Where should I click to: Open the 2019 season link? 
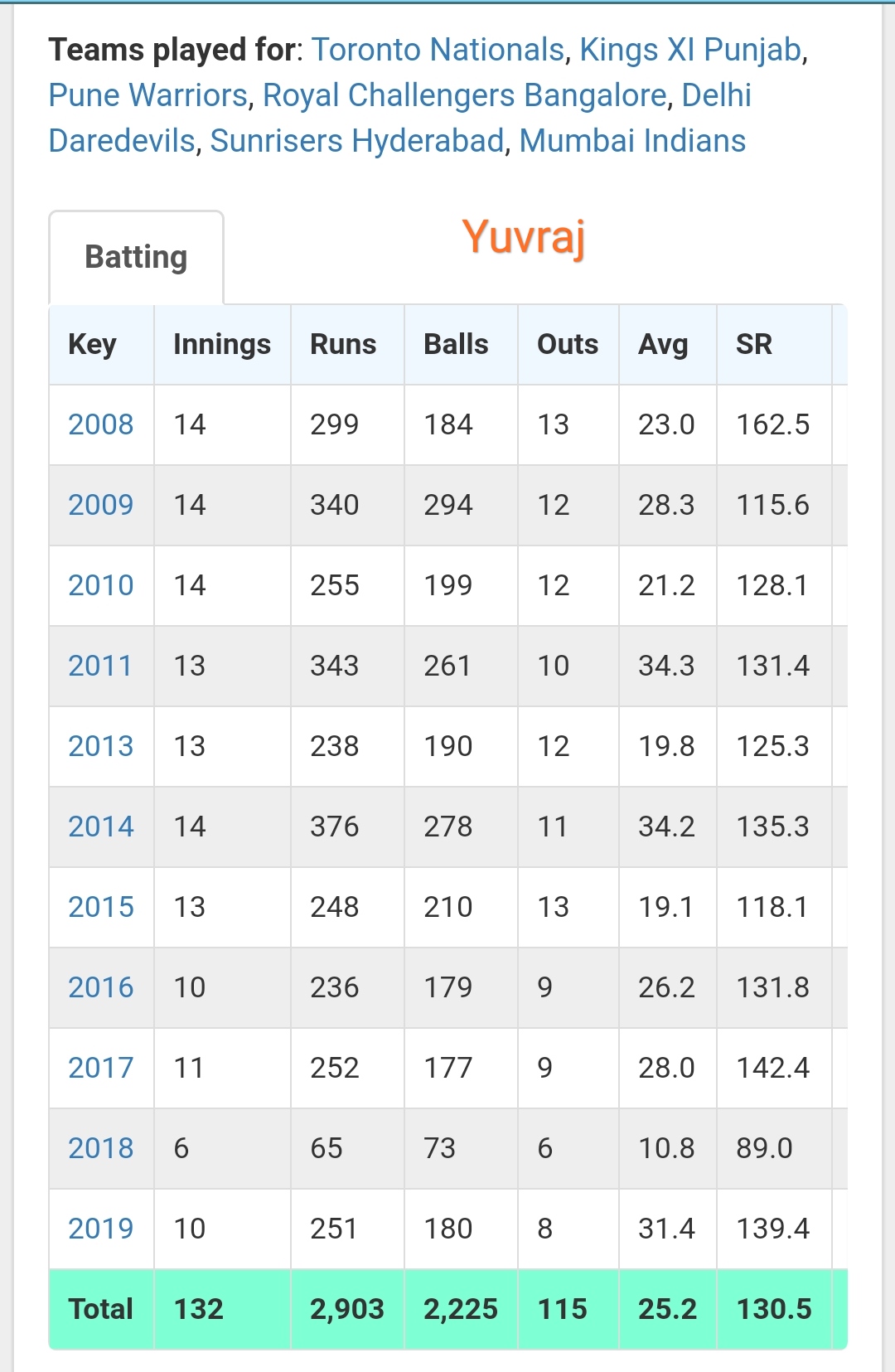(101, 1229)
